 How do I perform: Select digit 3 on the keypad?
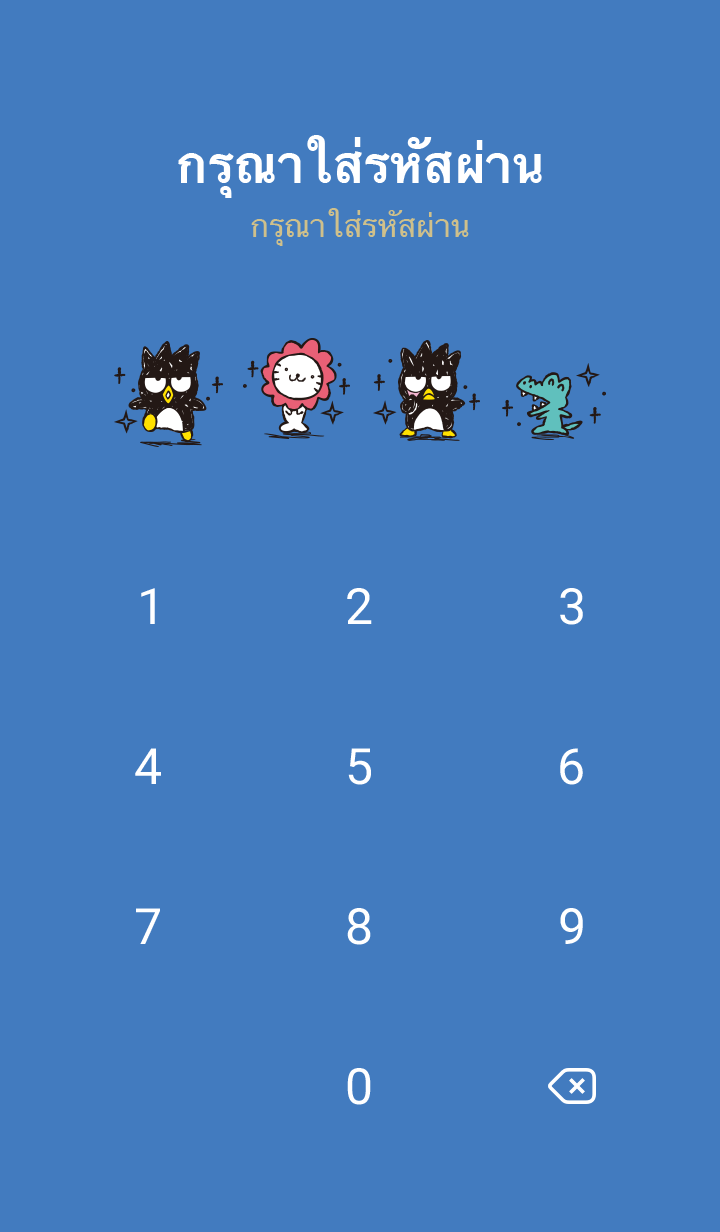click(x=571, y=607)
